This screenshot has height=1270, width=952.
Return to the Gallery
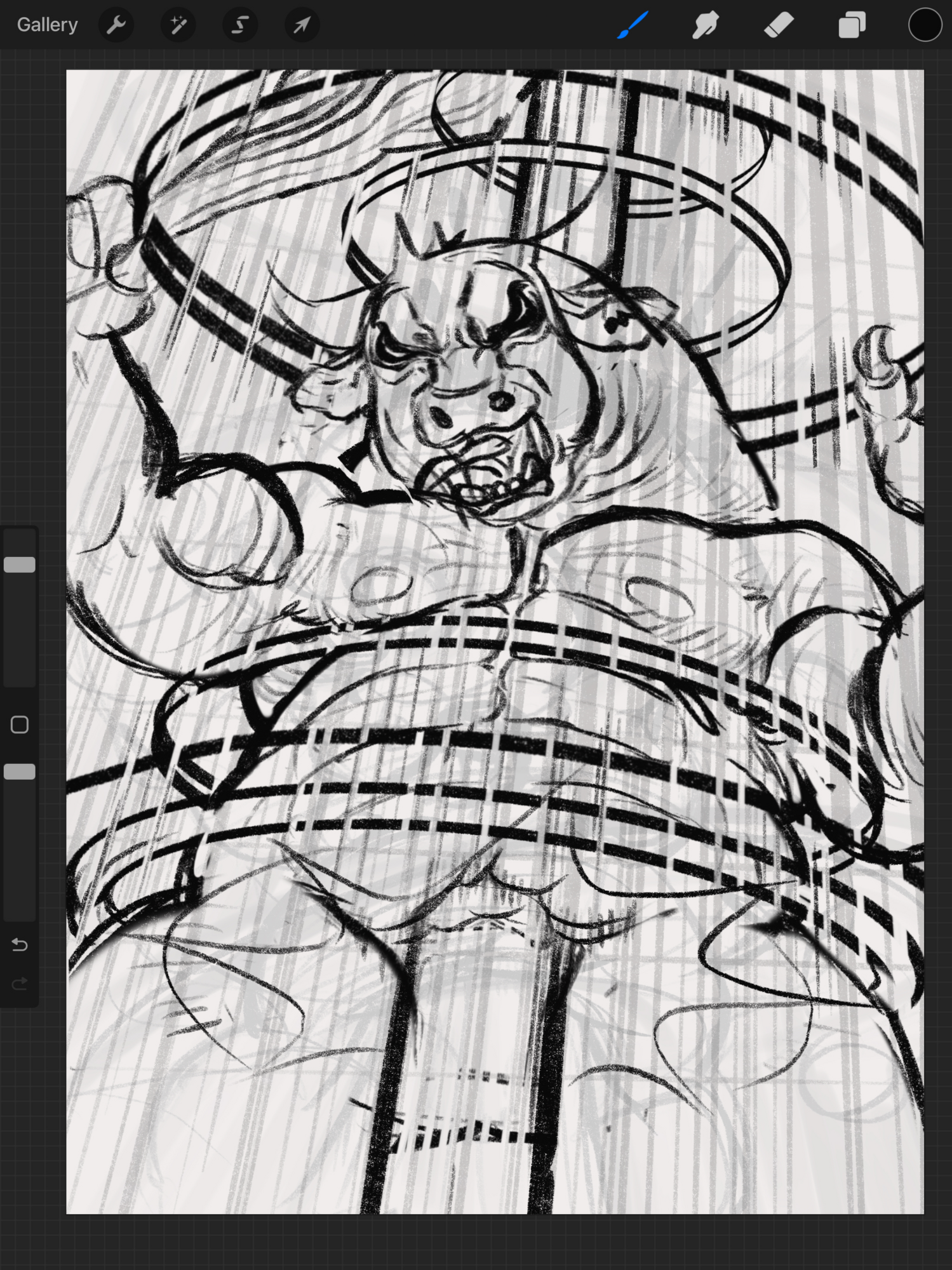tap(47, 25)
